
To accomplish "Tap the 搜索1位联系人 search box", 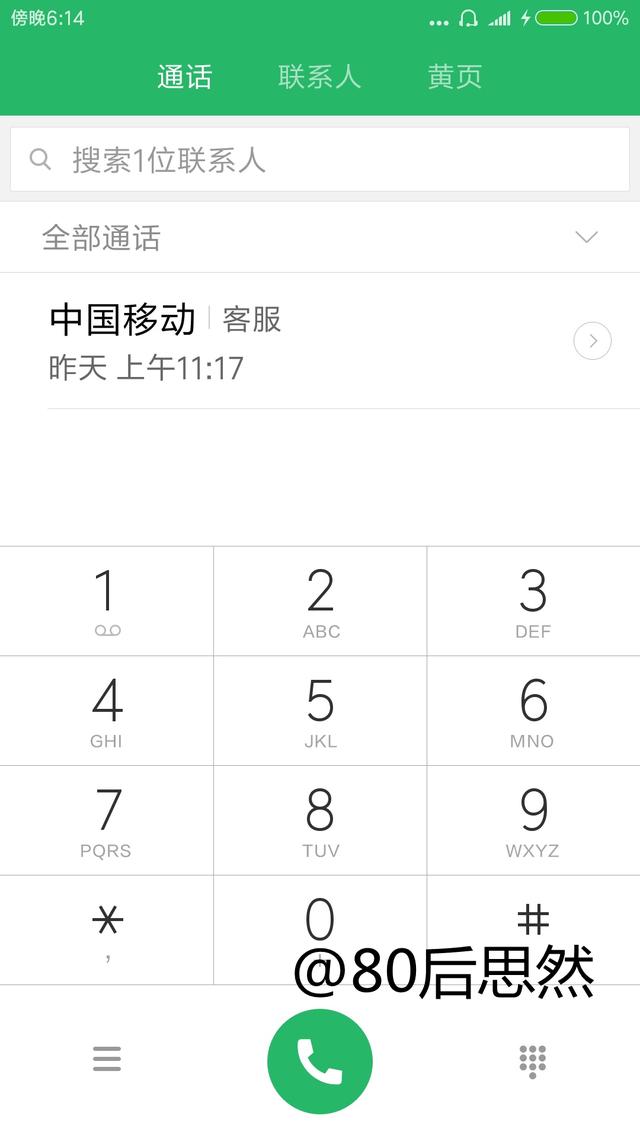I will coord(320,159).
